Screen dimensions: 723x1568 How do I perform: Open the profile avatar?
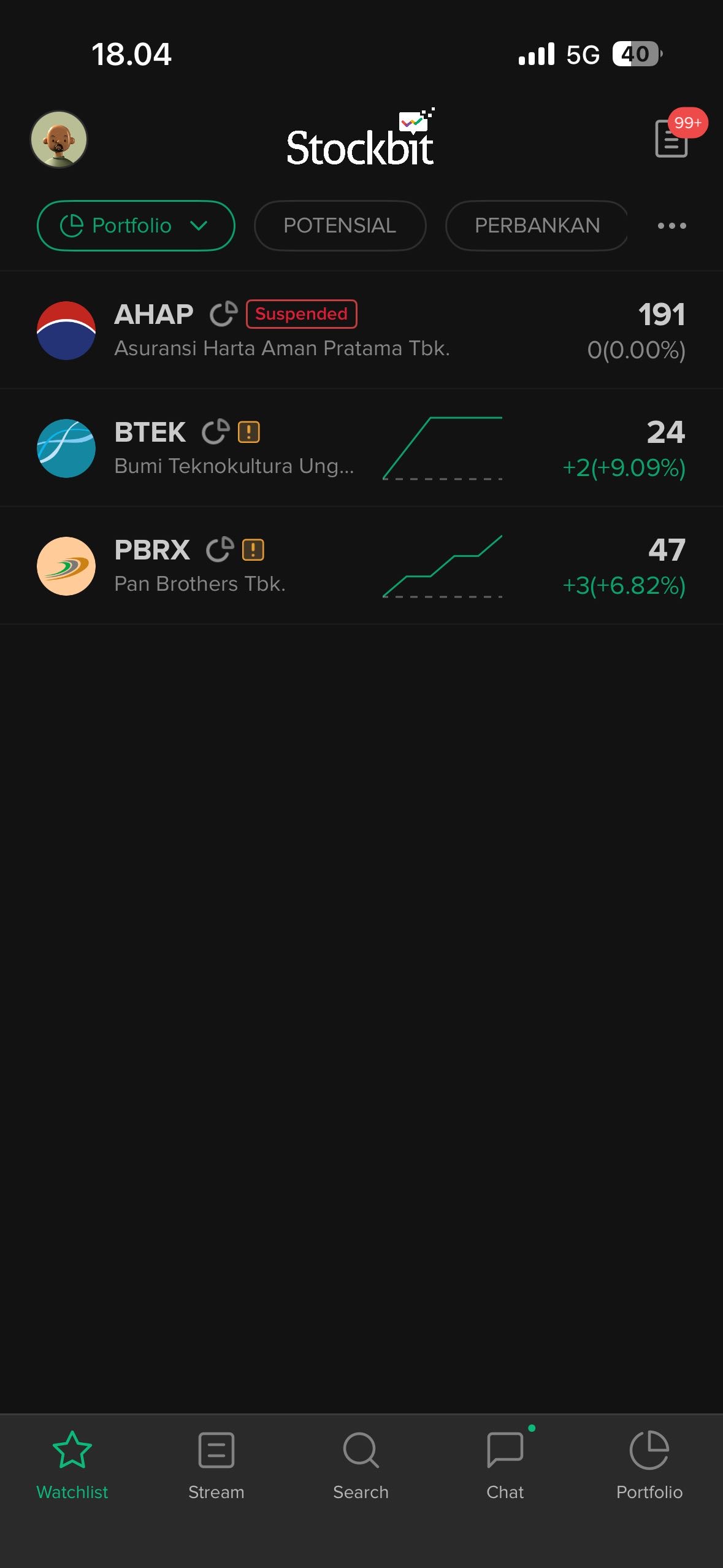click(59, 139)
